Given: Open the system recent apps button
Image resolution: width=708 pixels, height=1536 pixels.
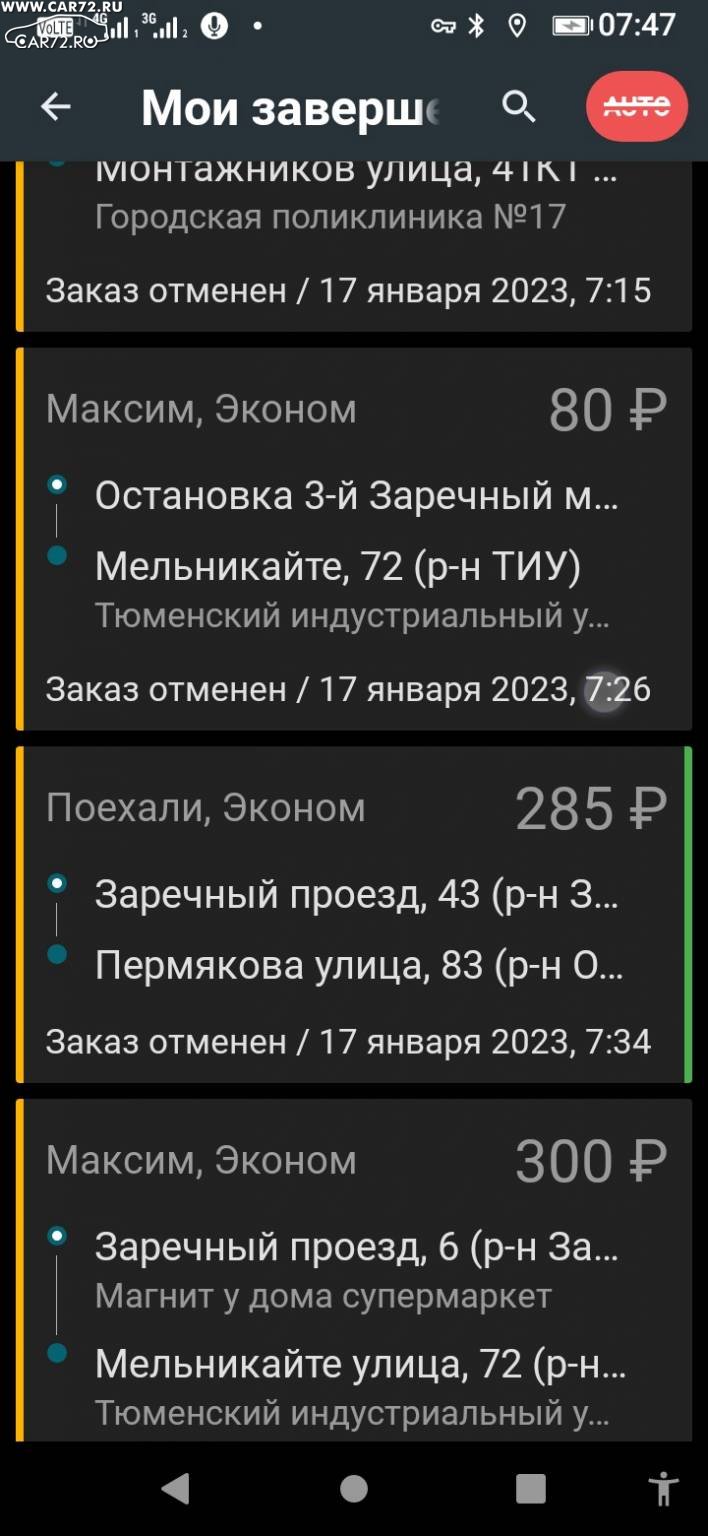Looking at the screenshot, I should [531, 1489].
